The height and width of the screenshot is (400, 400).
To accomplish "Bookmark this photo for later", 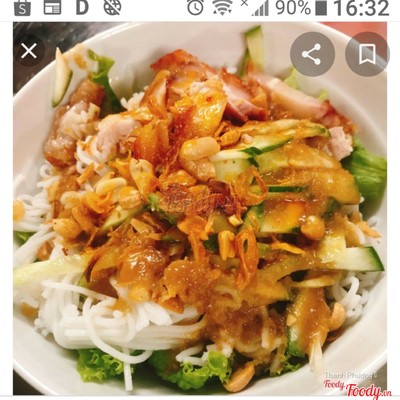I will pyautogui.click(x=367, y=54).
